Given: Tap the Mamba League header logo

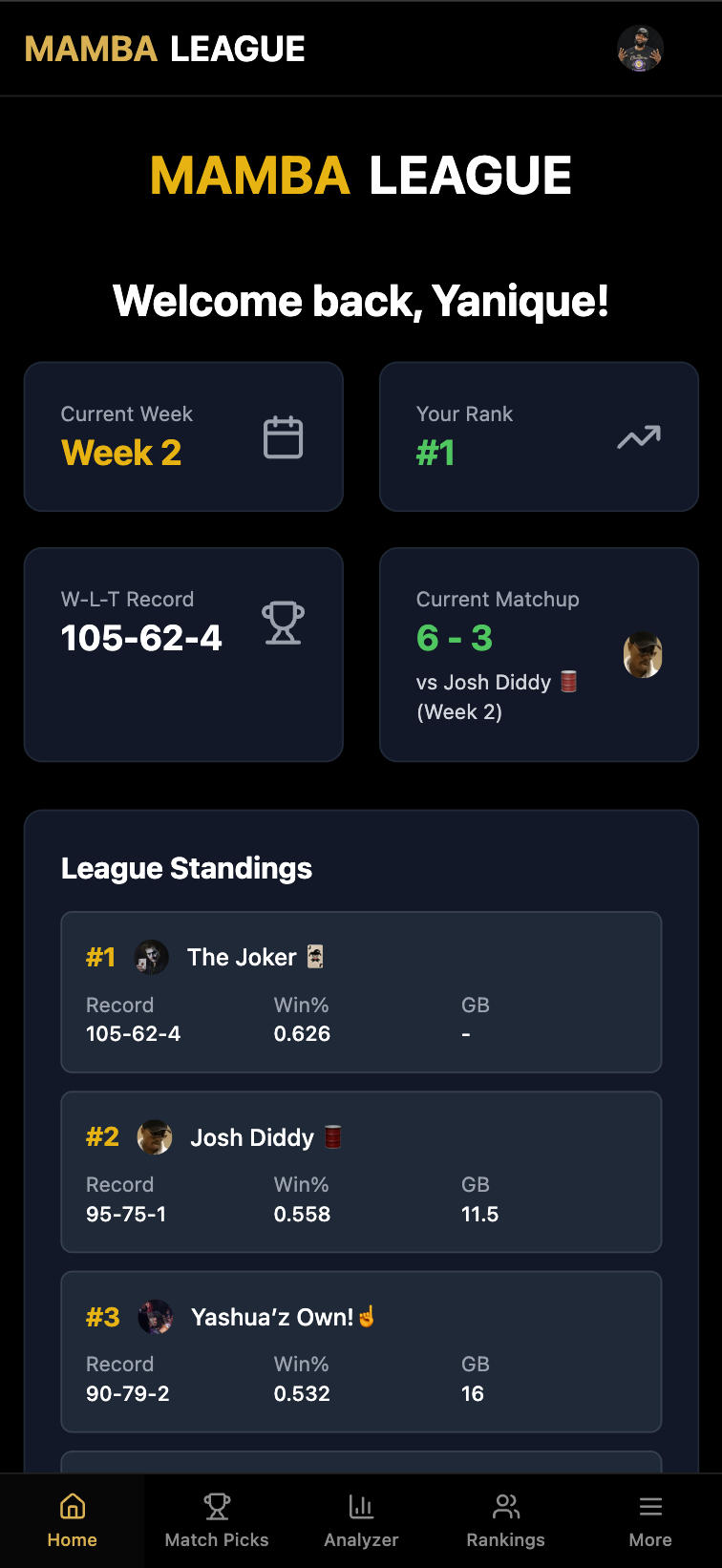Looking at the screenshot, I should tap(165, 49).
